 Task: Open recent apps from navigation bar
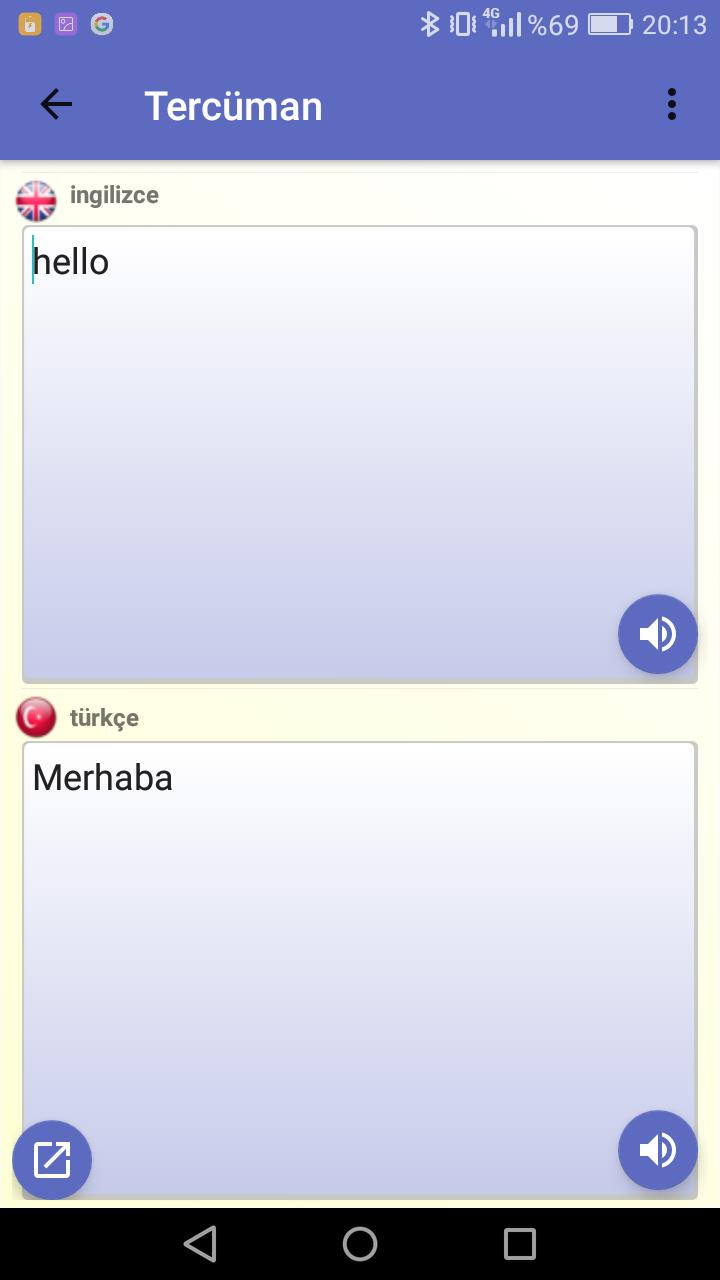point(520,1244)
